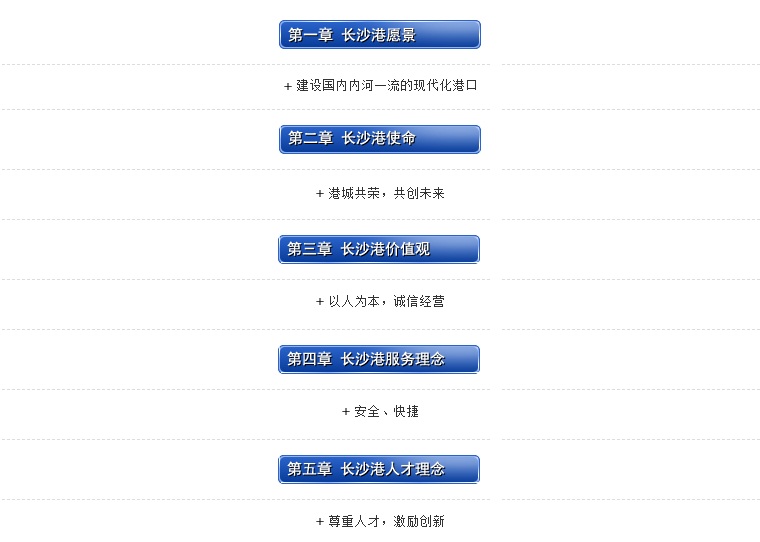Open chapter one 长沙港愿景
This screenshot has width=760, height=542.
380,35
